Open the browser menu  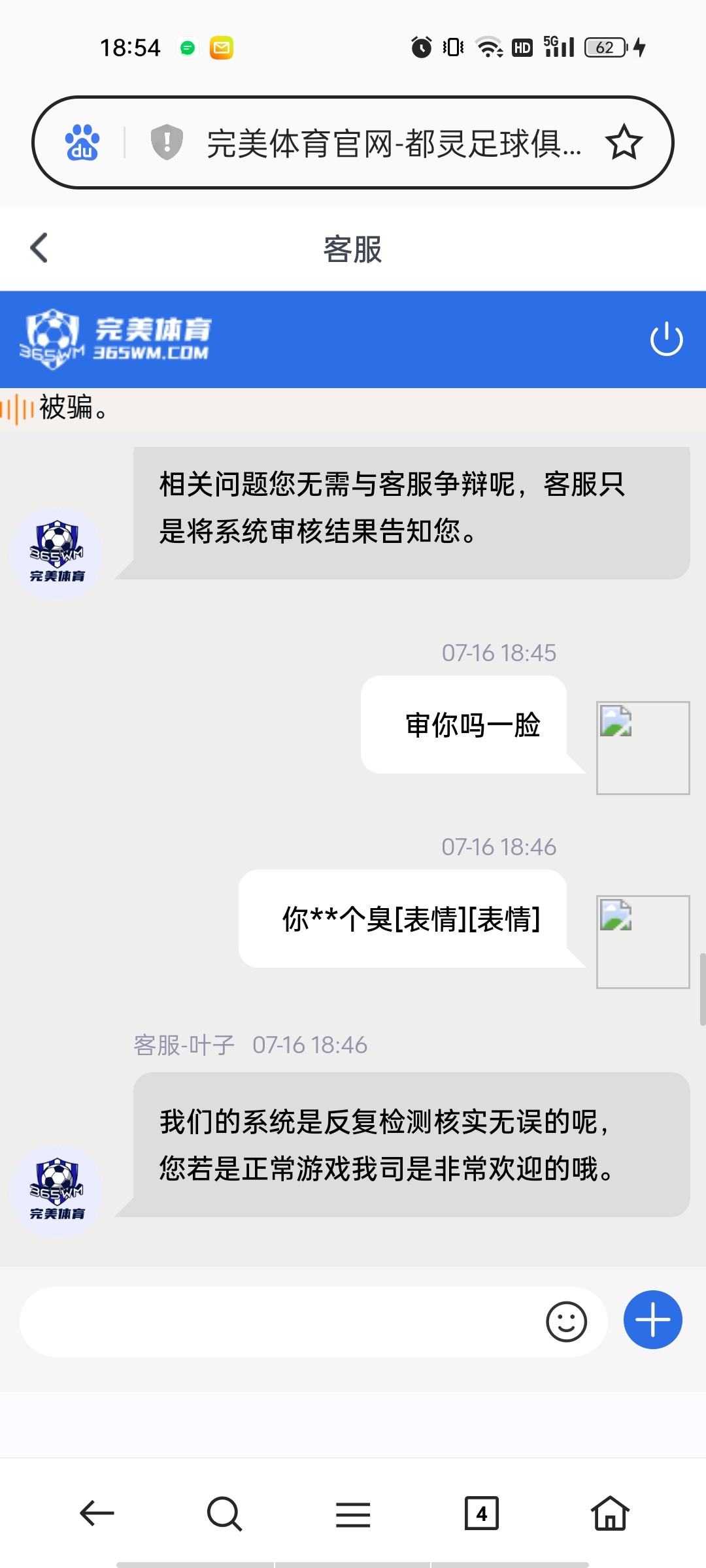click(353, 1513)
